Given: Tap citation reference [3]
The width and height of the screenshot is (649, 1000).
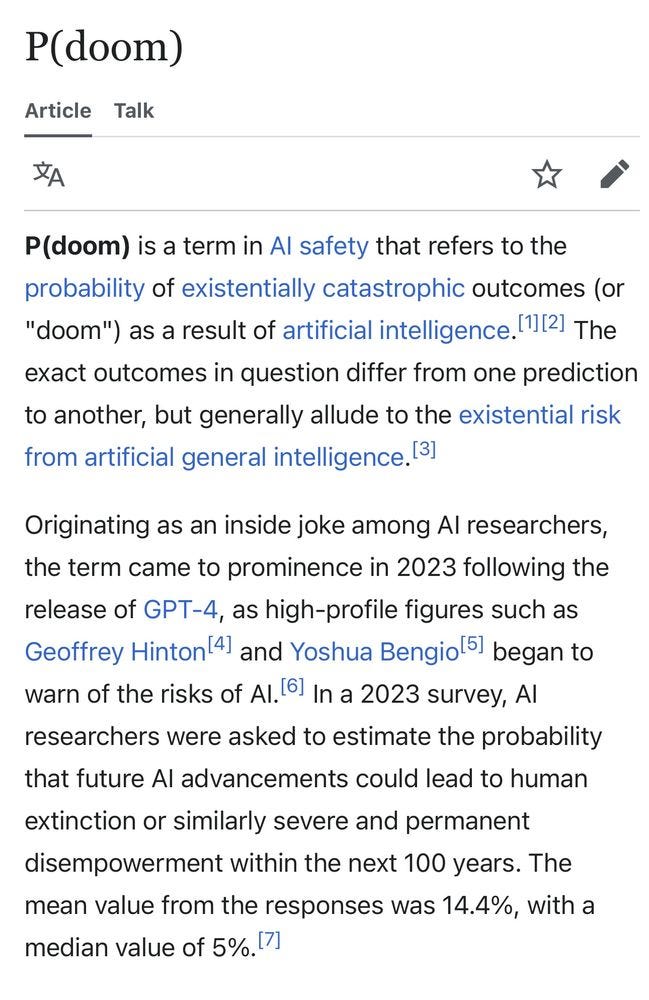Looking at the screenshot, I should coord(424,450).
